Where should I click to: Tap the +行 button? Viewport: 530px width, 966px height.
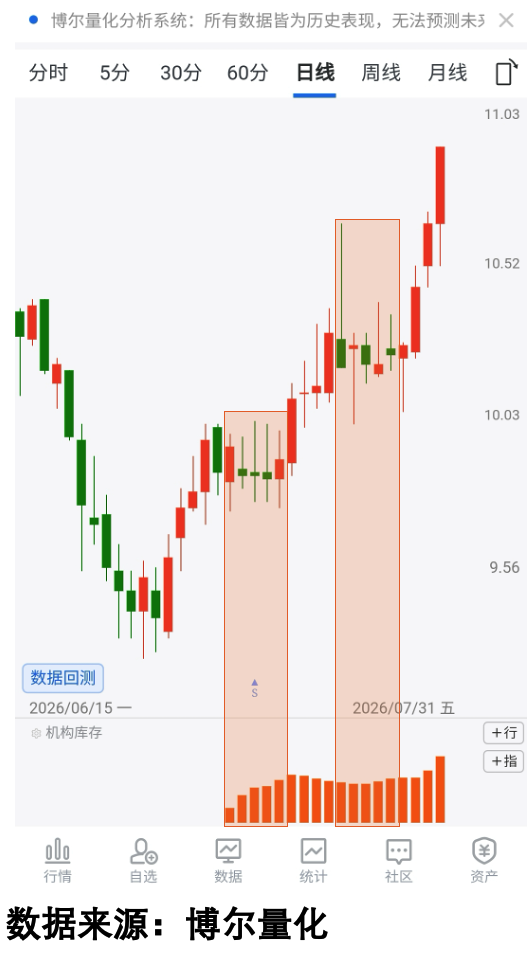(x=504, y=733)
